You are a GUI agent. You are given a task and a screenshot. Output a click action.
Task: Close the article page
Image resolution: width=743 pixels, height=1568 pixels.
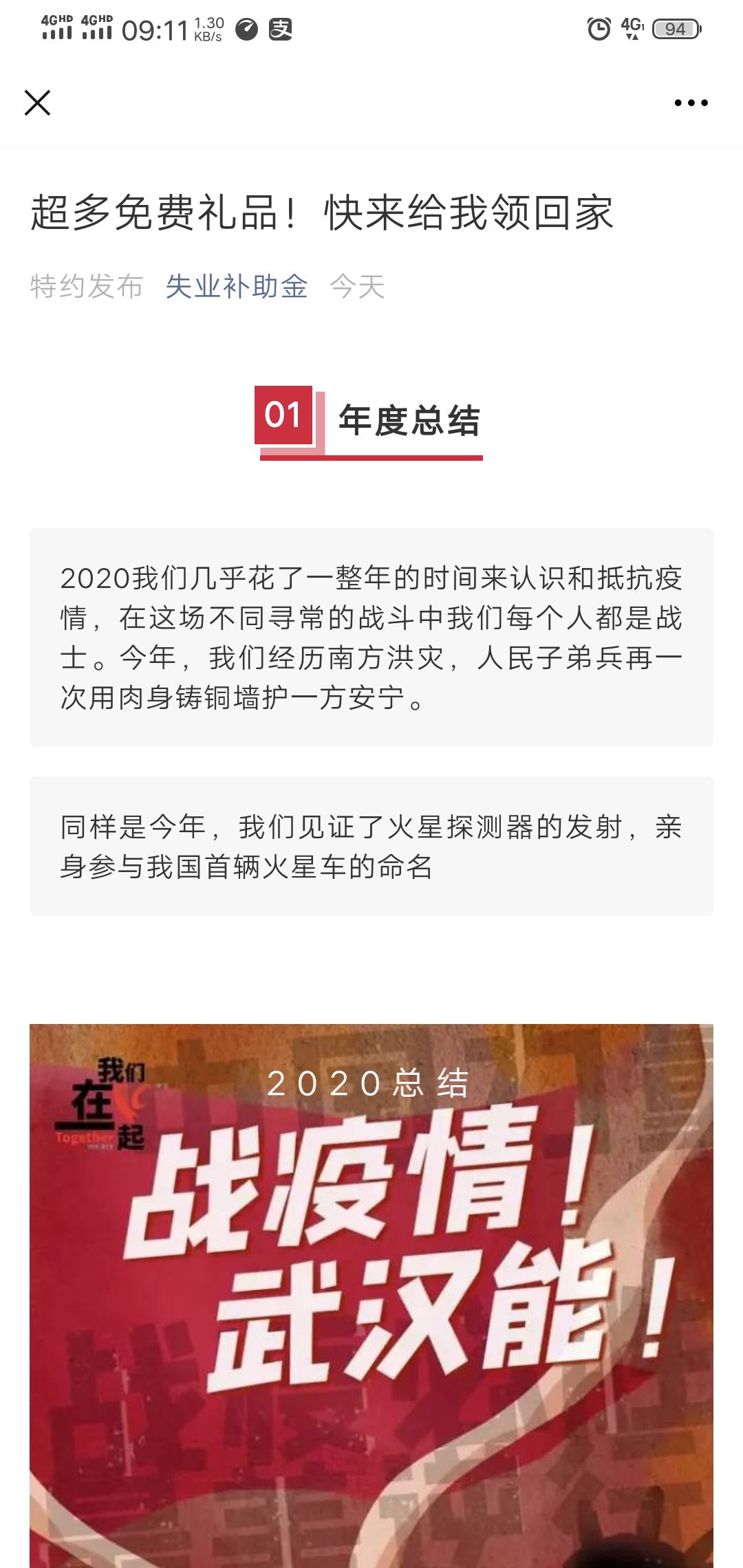38,103
